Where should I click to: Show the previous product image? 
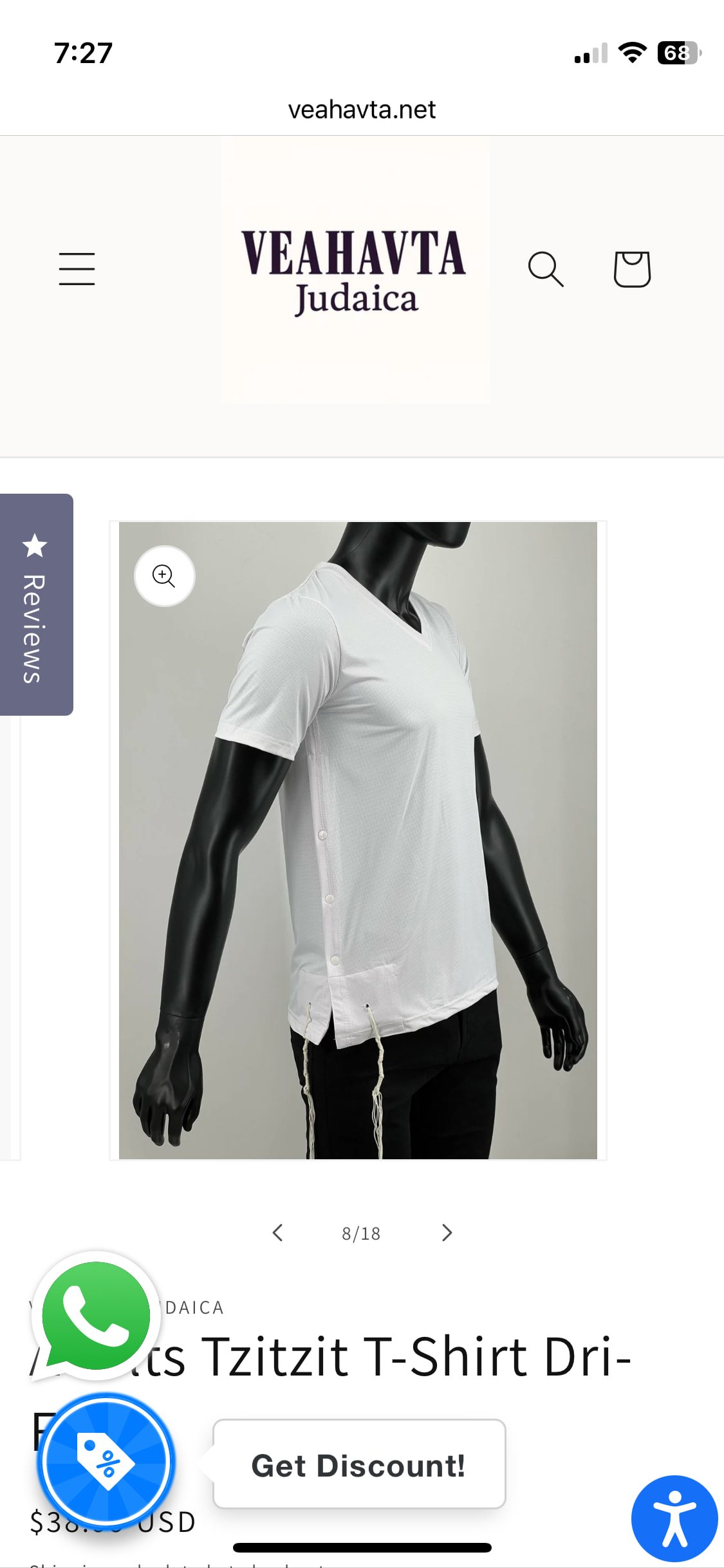[x=278, y=1233]
